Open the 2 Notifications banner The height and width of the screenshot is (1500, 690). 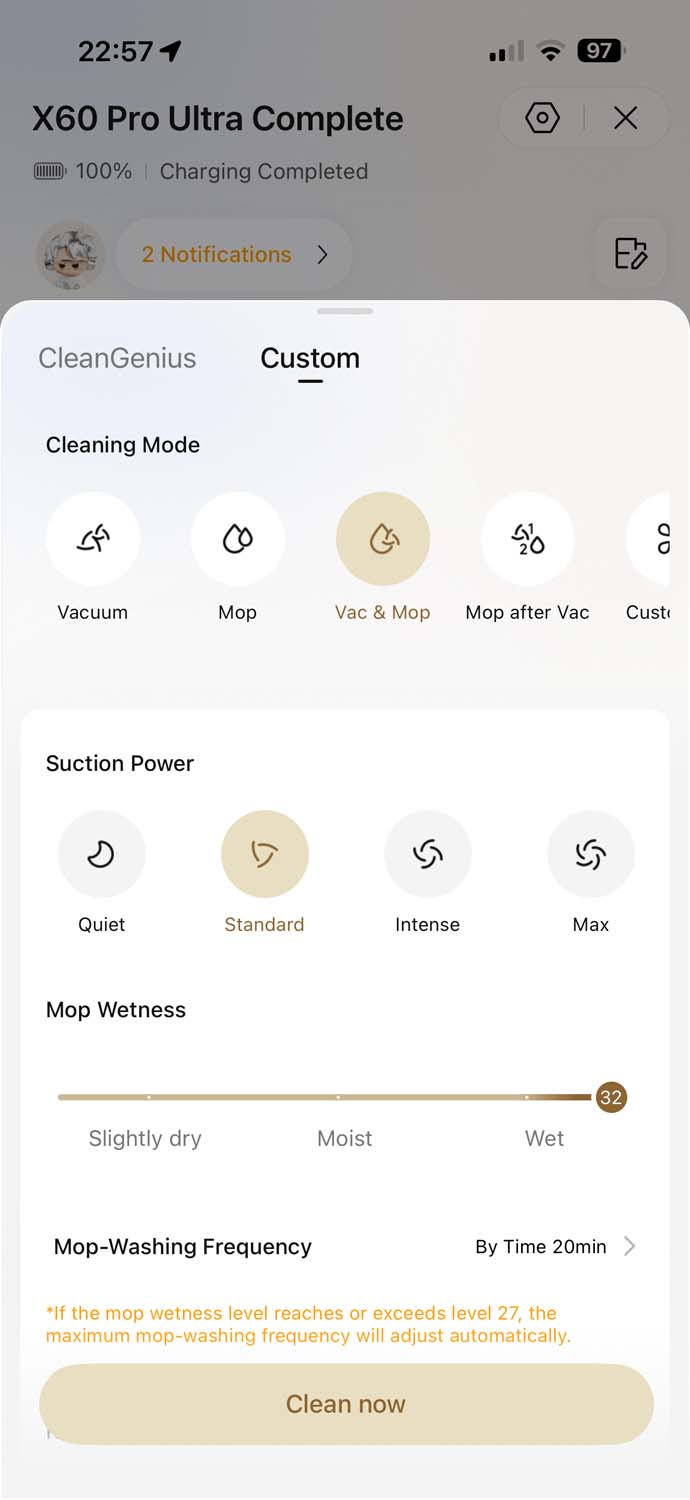tap(234, 255)
